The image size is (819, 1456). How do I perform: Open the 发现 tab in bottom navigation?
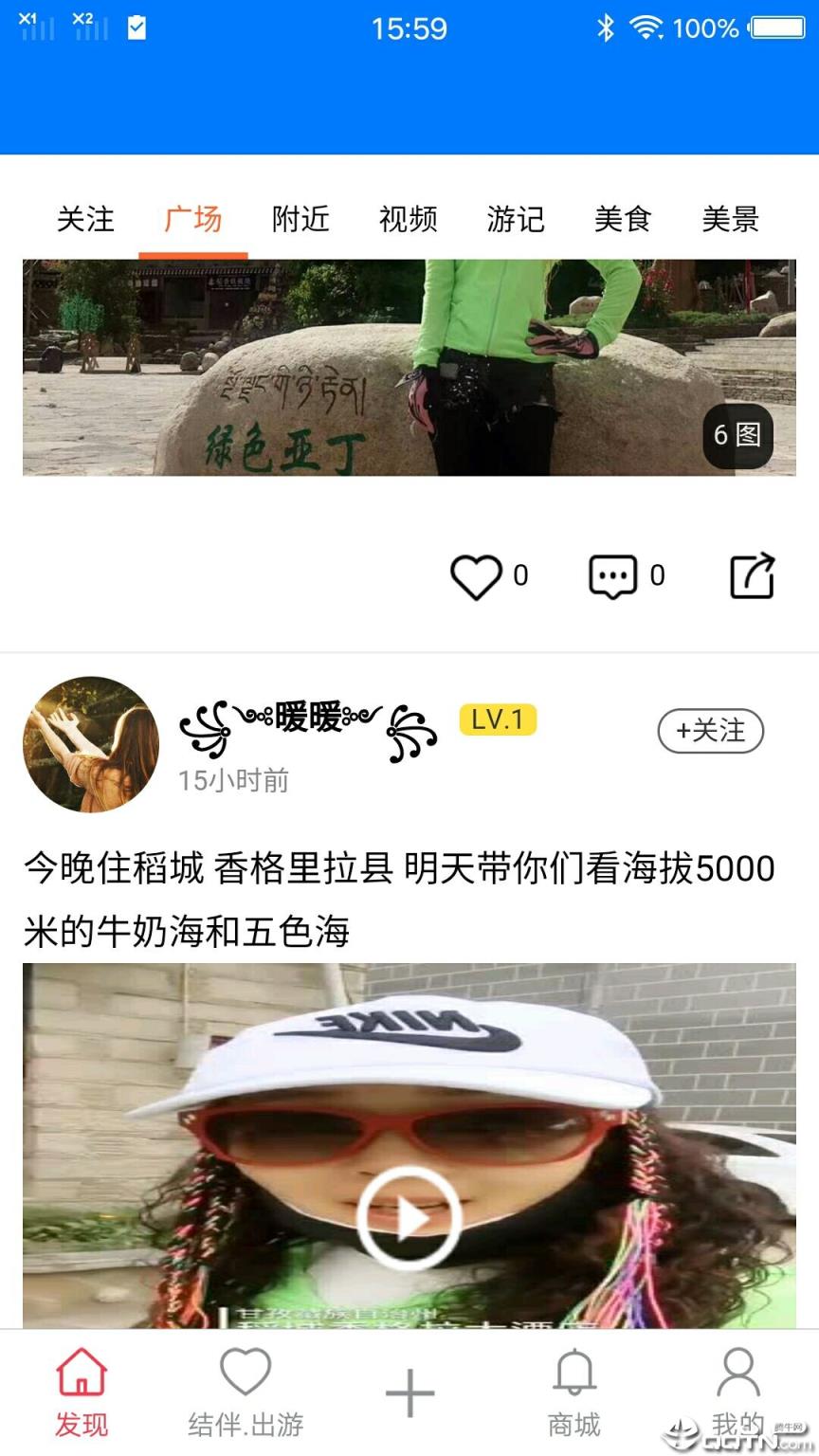click(82, 1390)
